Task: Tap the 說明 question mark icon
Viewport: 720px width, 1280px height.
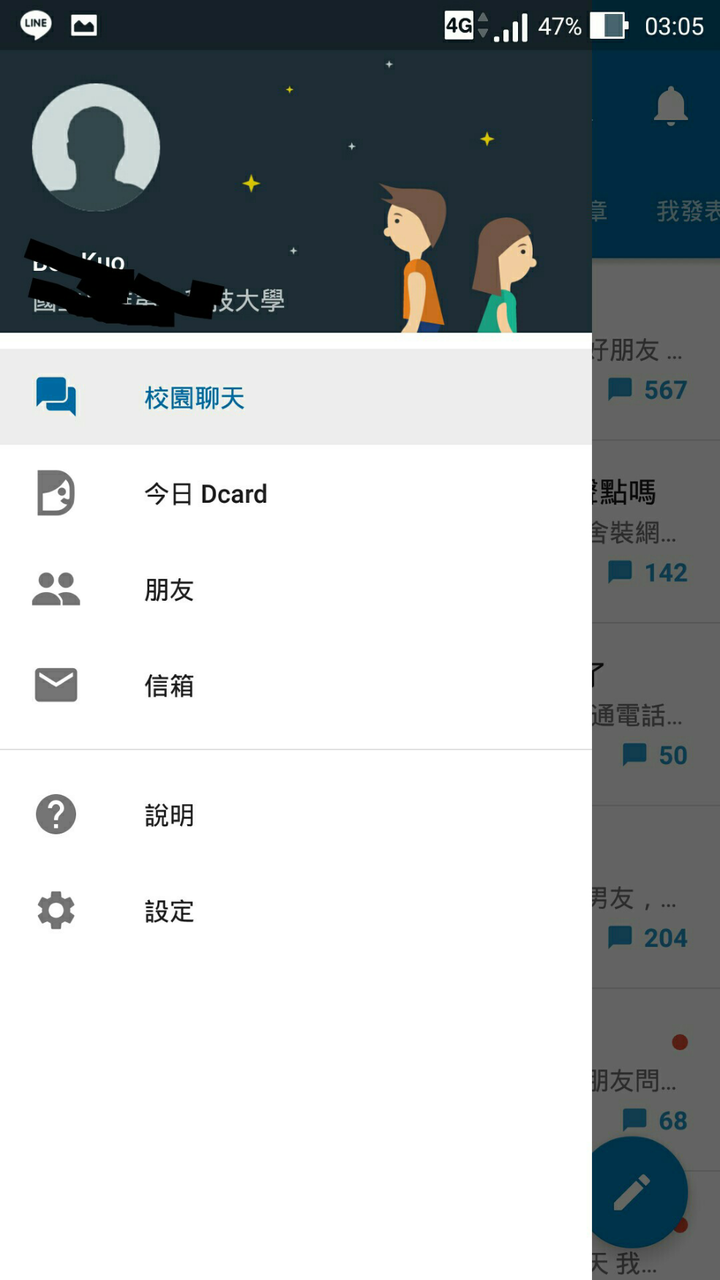Action: (56, 815)
